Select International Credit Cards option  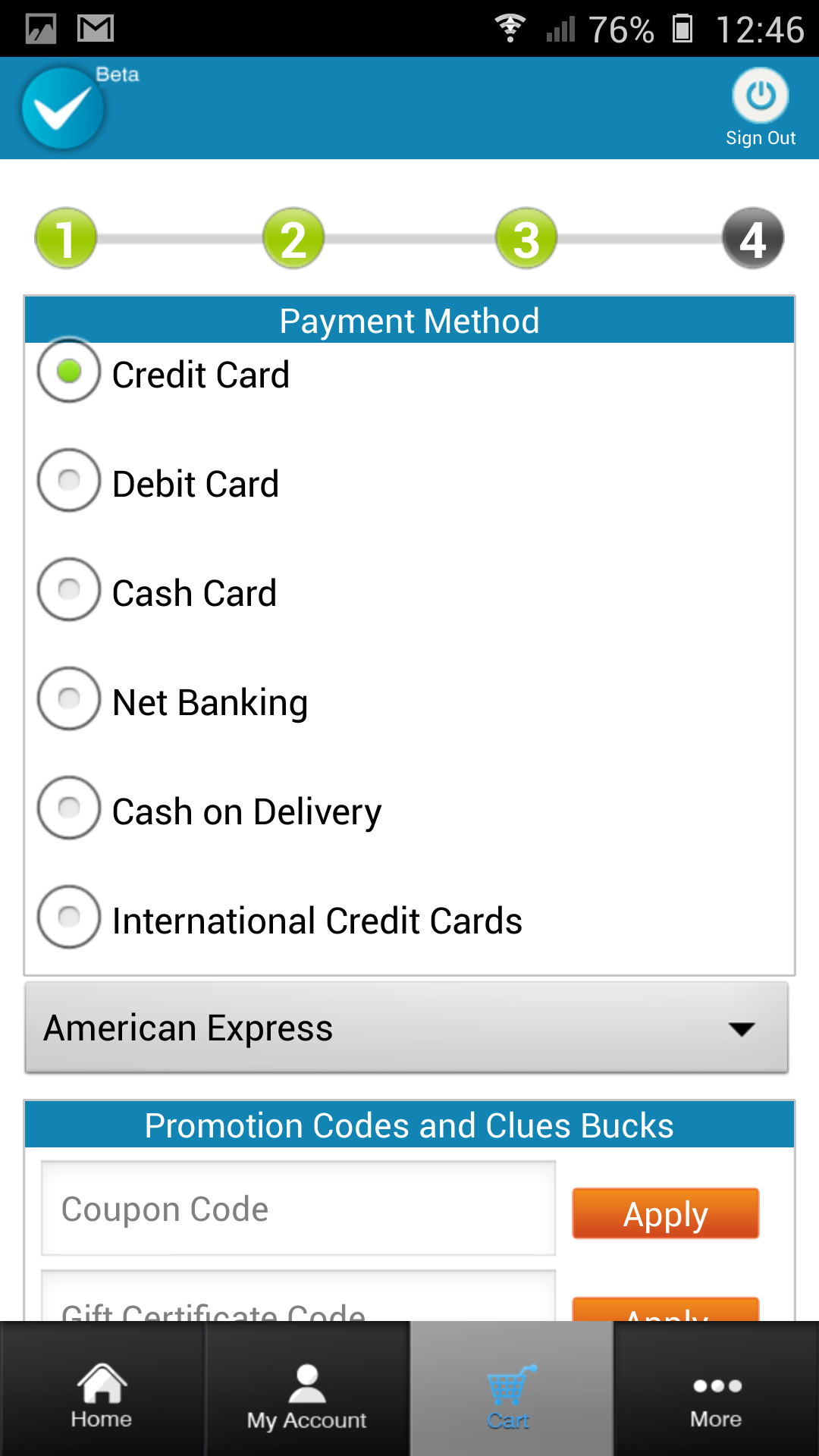click(69, 918)
